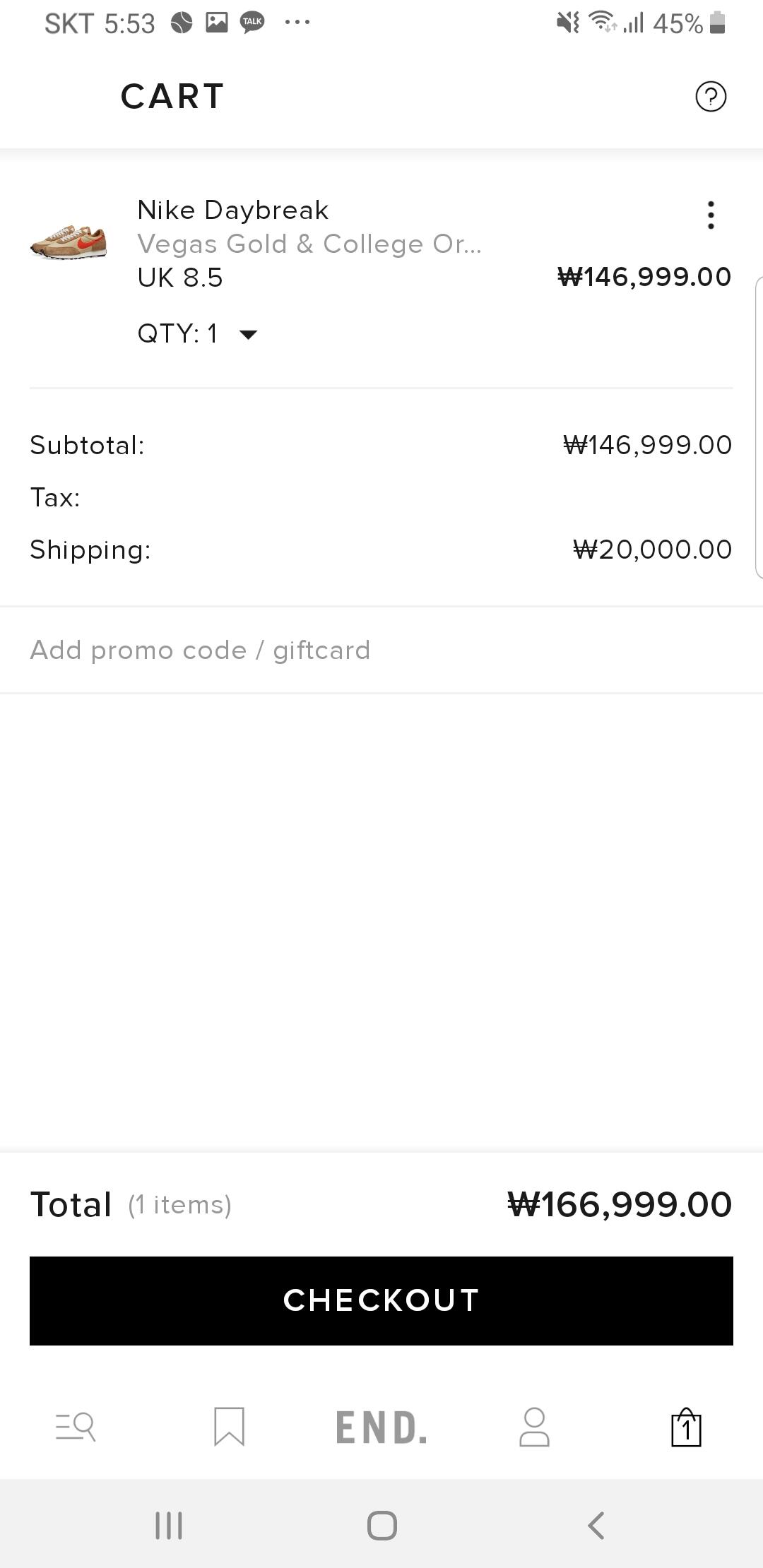Go to saved bookmarks tab
763x1568 pixels.
coord(229,1427)
